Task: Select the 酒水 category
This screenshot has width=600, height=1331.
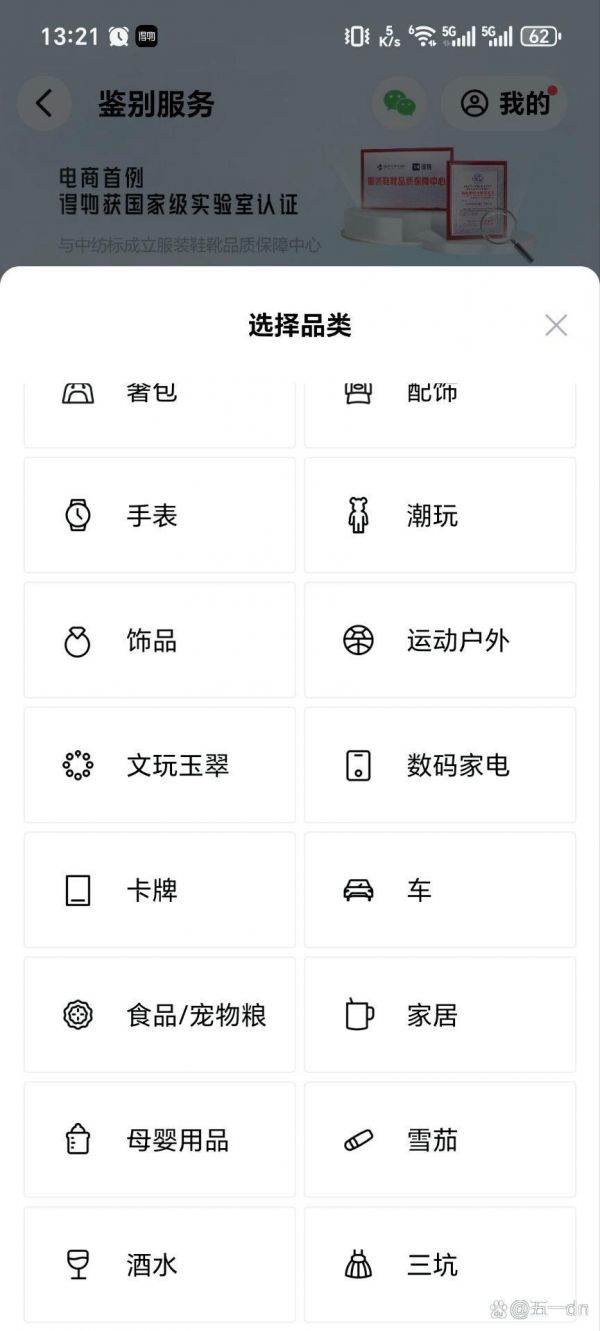Action: [160, 1265]
